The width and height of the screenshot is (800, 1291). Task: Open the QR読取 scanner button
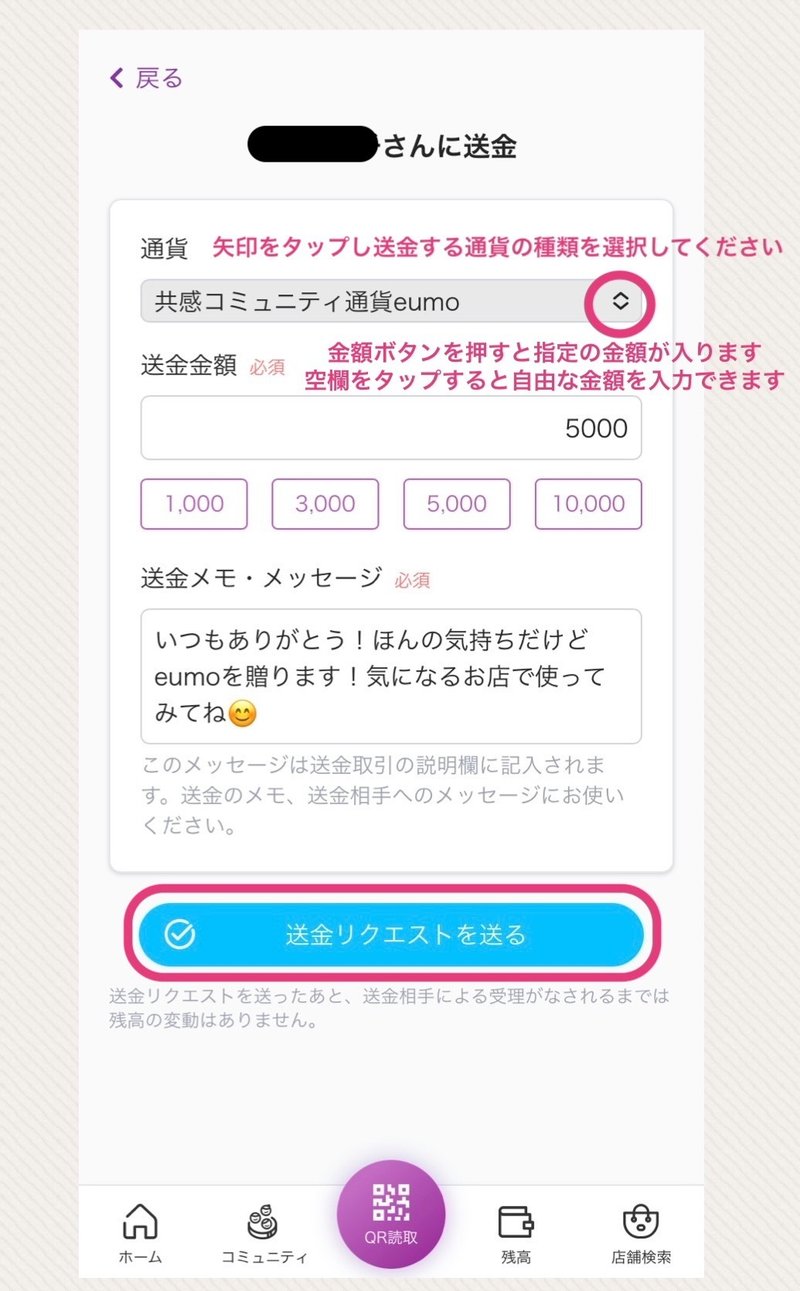pyautogui.click(x=391, y=1214)
